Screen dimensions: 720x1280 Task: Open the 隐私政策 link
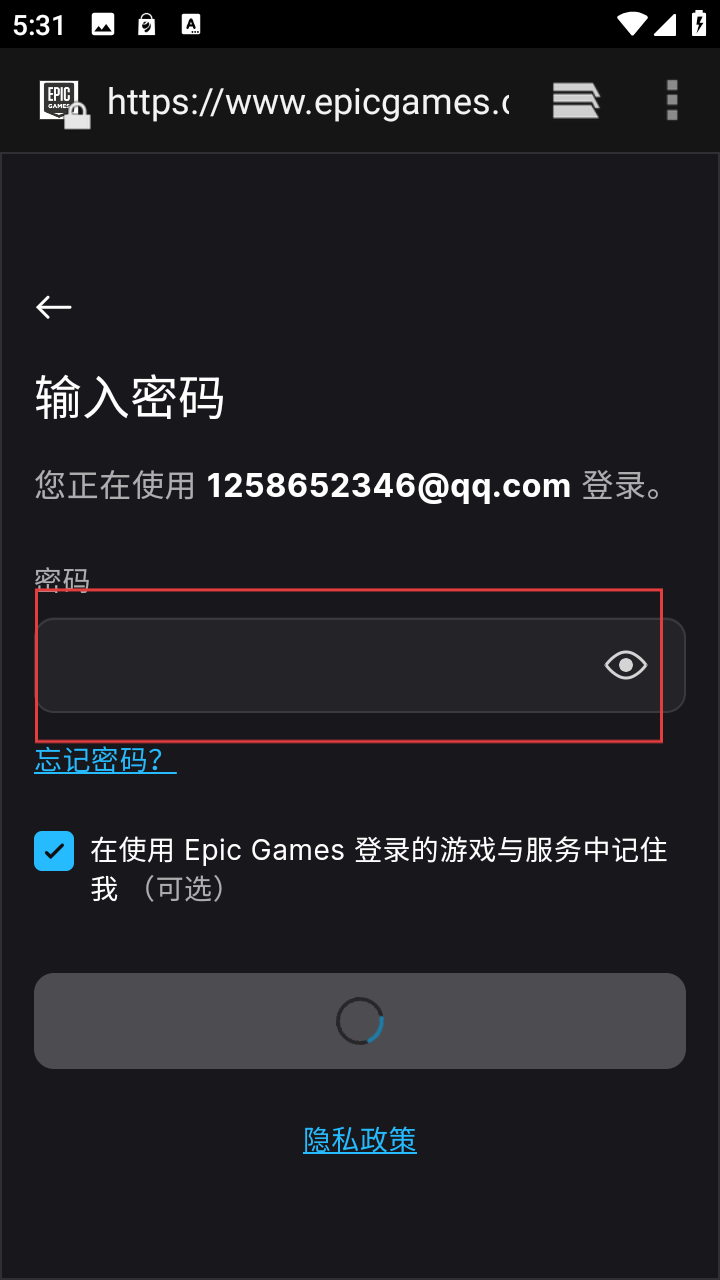360,1140
